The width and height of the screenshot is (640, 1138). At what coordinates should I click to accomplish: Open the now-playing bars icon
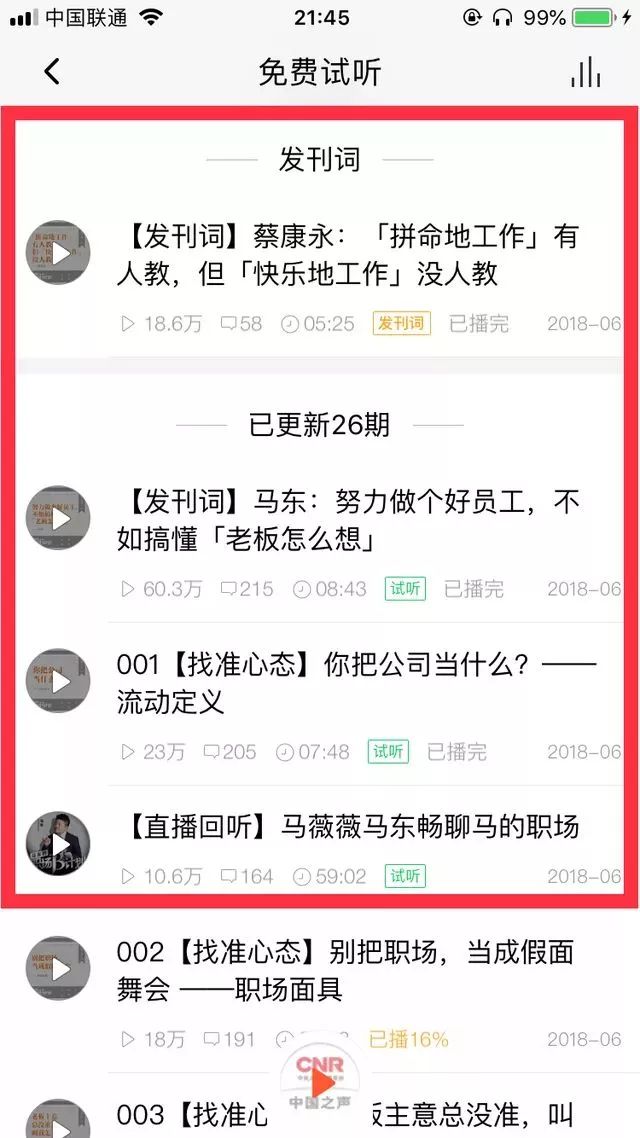585,71
